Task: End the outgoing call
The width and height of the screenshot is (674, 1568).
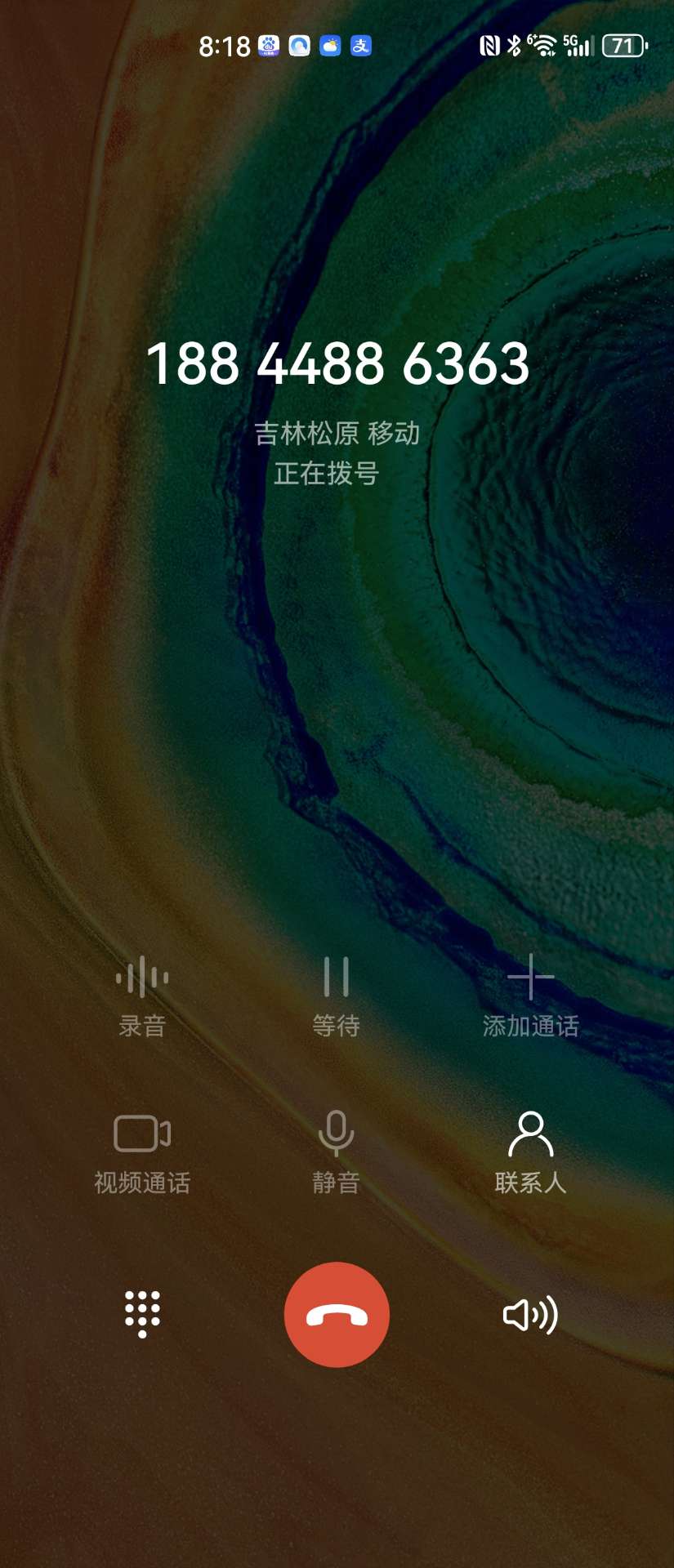Action: 337,1314
